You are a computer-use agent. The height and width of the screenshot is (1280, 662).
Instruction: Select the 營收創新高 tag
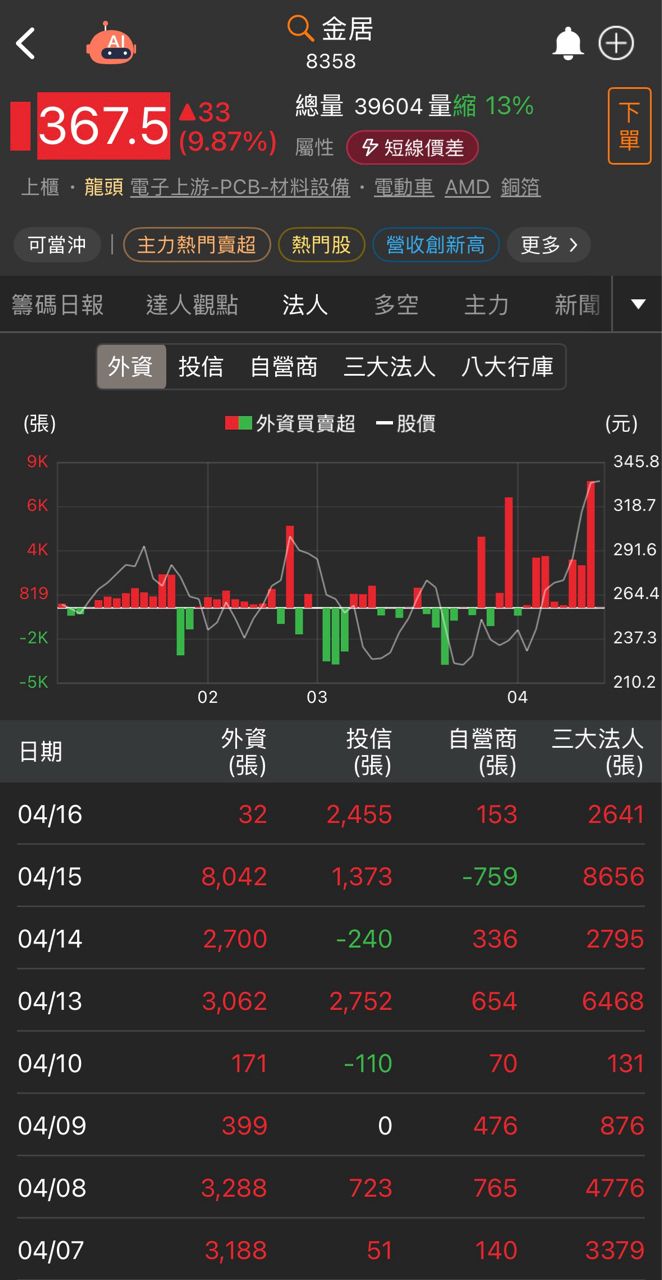pyautogui.click(x=435, y=245)
